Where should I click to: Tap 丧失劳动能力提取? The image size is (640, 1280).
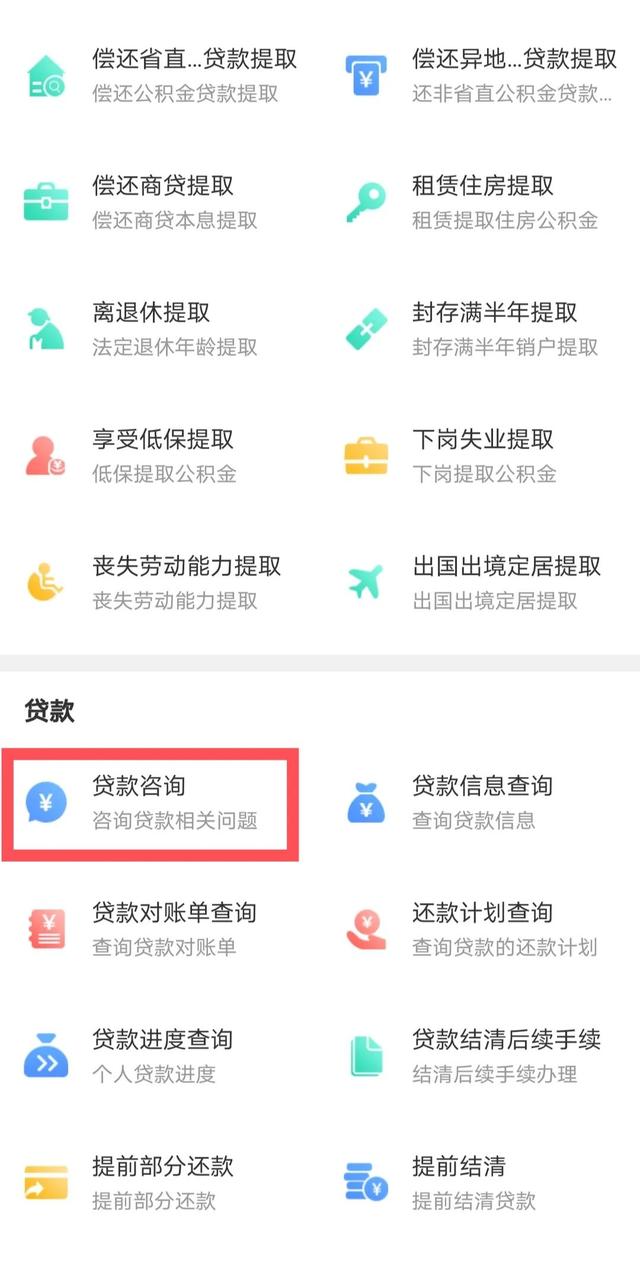[160, 583]
